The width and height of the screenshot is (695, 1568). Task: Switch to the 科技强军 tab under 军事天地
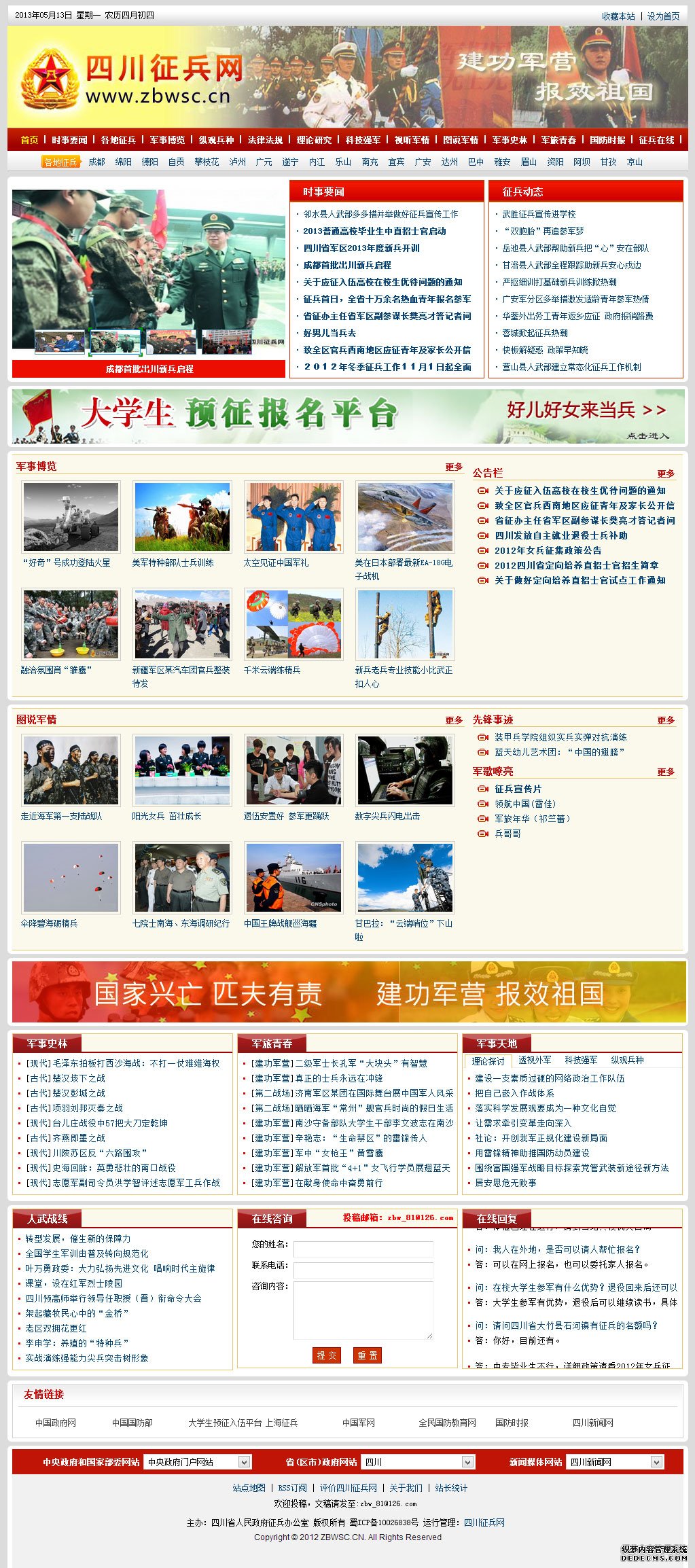click(581, 1060)
